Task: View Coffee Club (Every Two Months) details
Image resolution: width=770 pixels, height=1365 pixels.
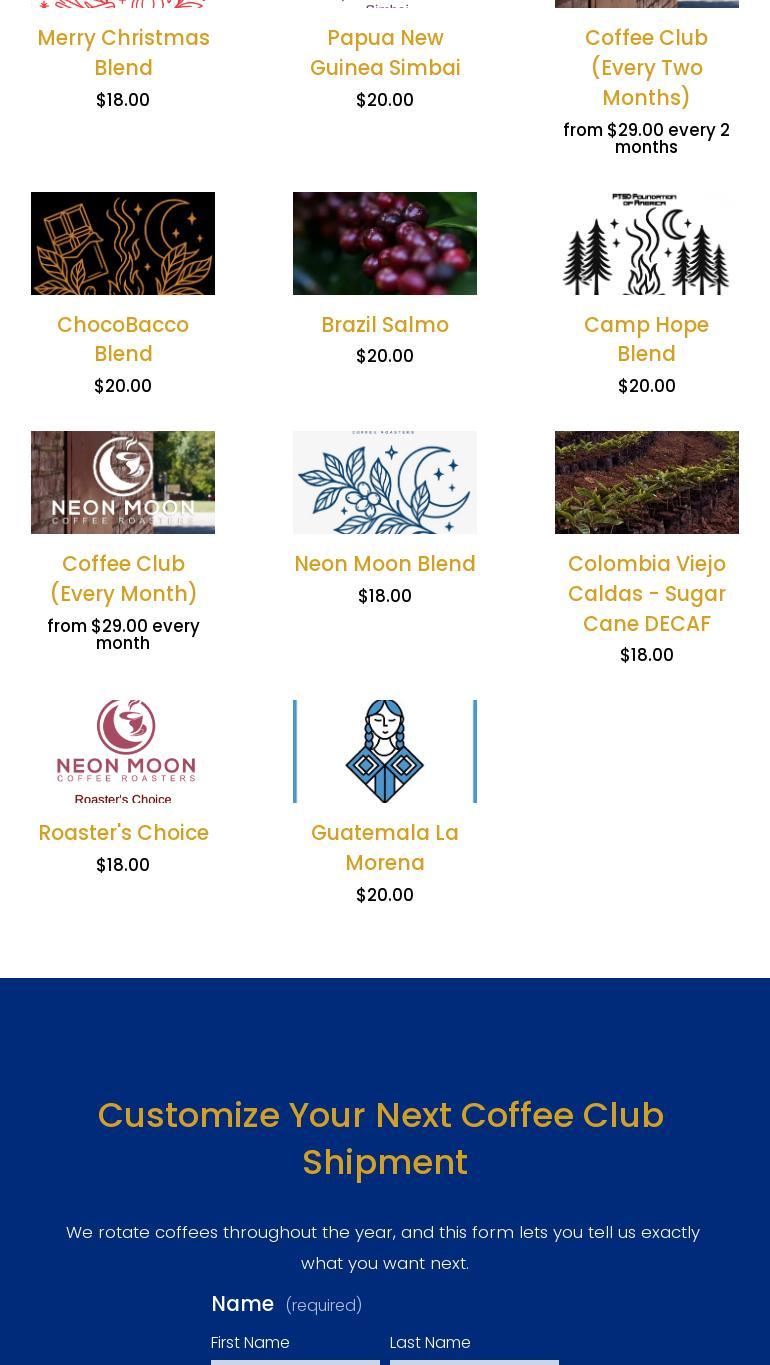Action: [x=646, y=67]
